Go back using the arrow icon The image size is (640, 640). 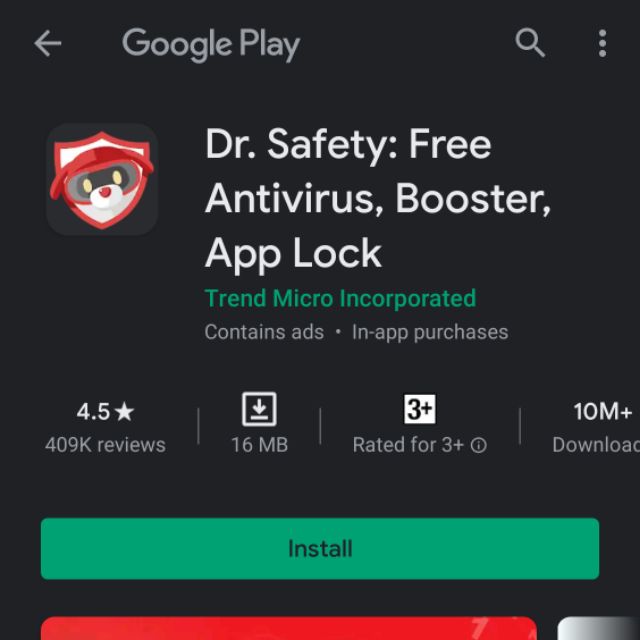[47, 43]
